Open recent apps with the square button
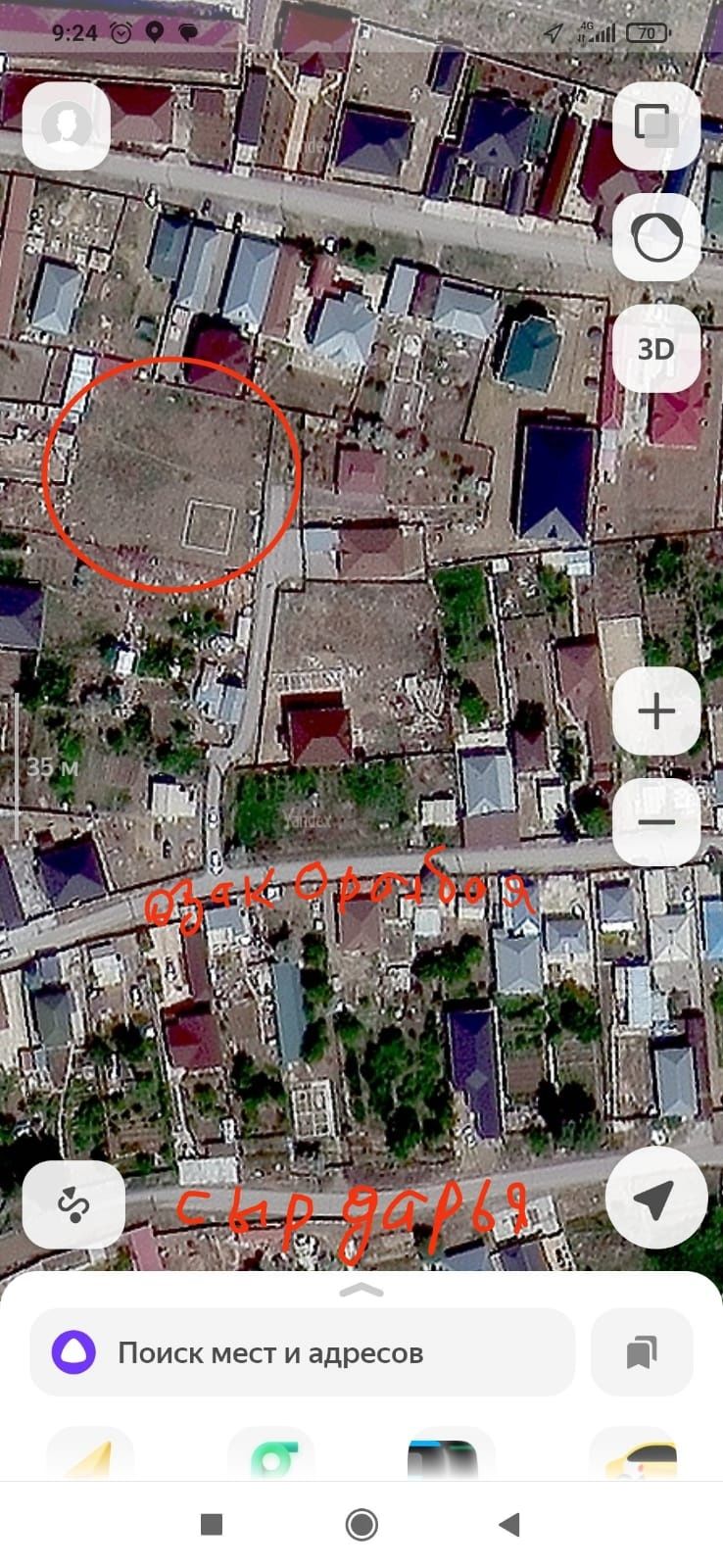Screen dimensions: 723x1568 pos(212,1524)
